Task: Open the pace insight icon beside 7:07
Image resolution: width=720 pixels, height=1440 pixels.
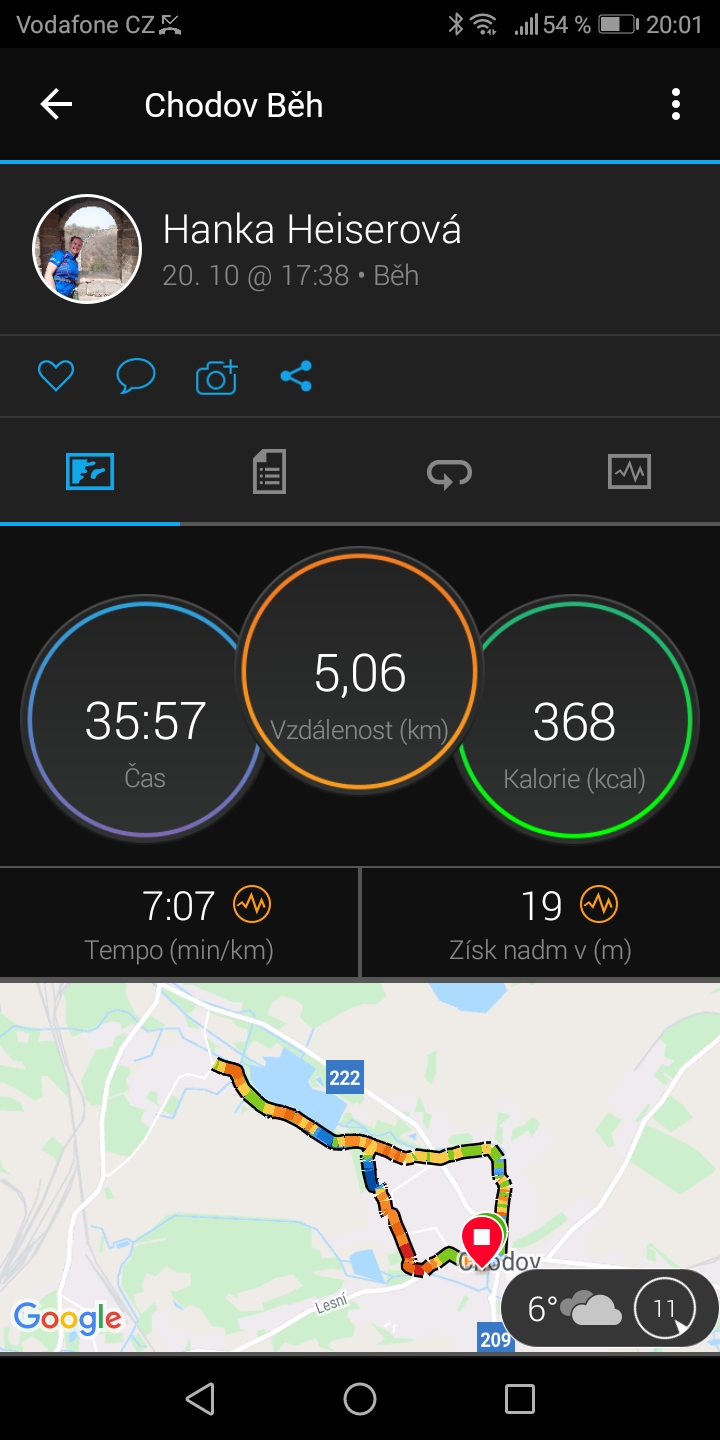Action: click(252, 905)
